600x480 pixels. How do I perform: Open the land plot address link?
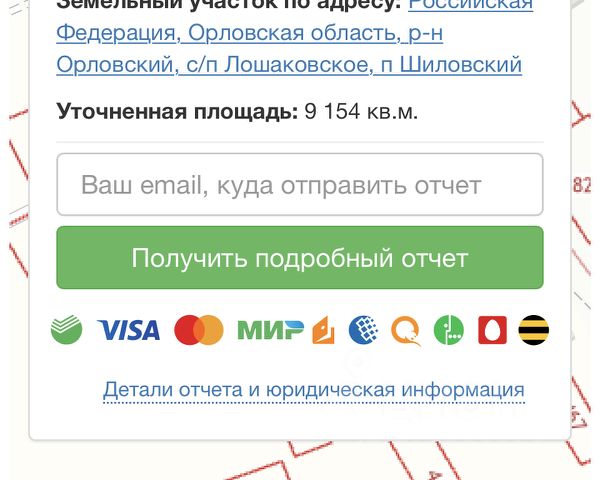(250, 34)
